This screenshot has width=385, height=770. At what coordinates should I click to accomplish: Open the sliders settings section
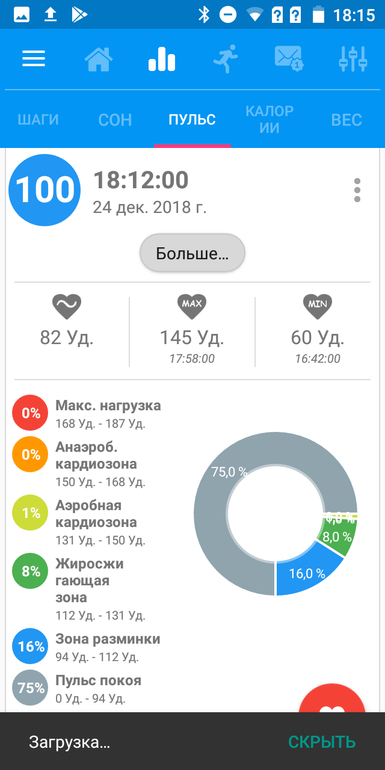[x=353, y=59]
